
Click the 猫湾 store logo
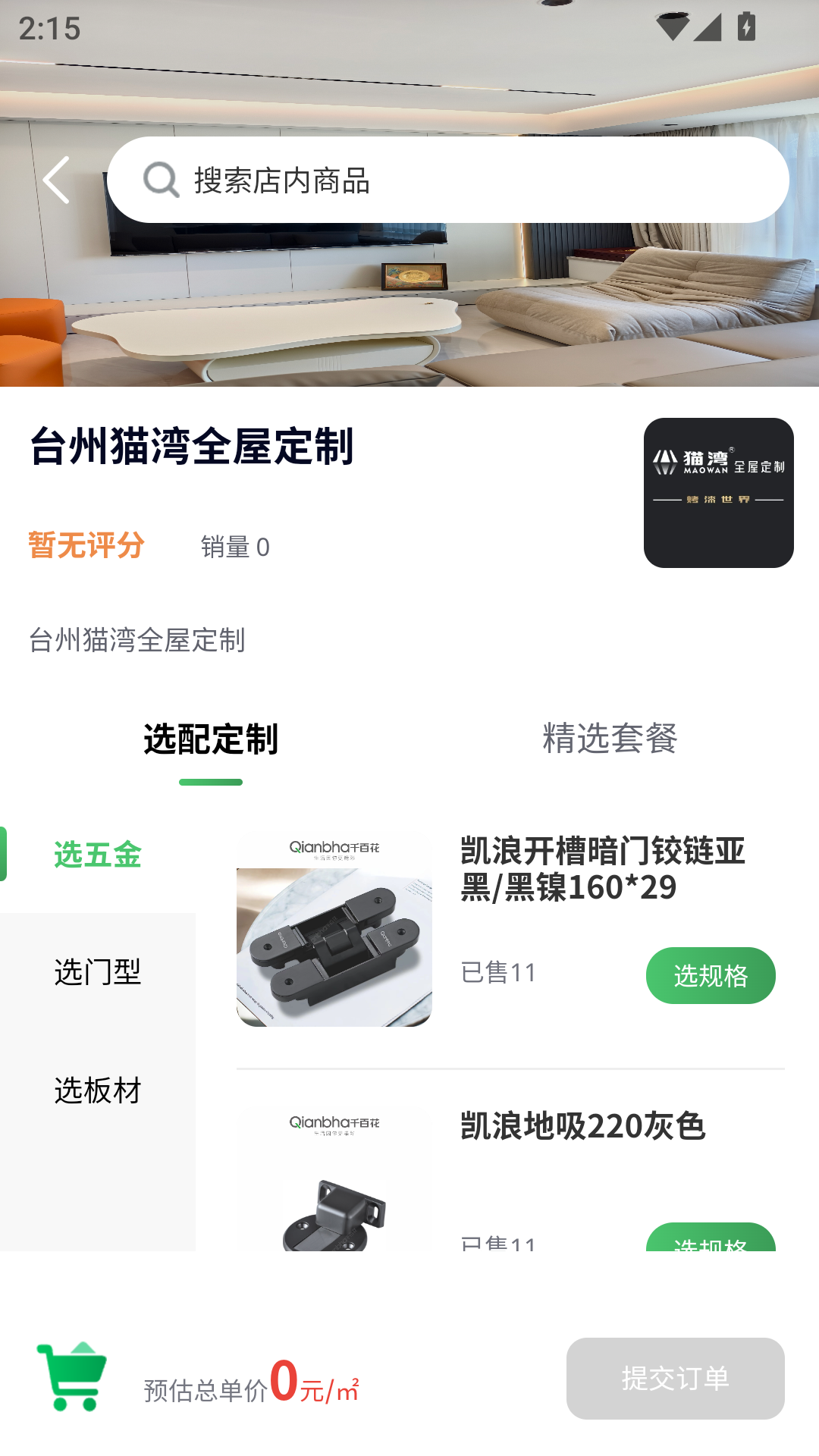pyautogui.click(x=719, y=493)
